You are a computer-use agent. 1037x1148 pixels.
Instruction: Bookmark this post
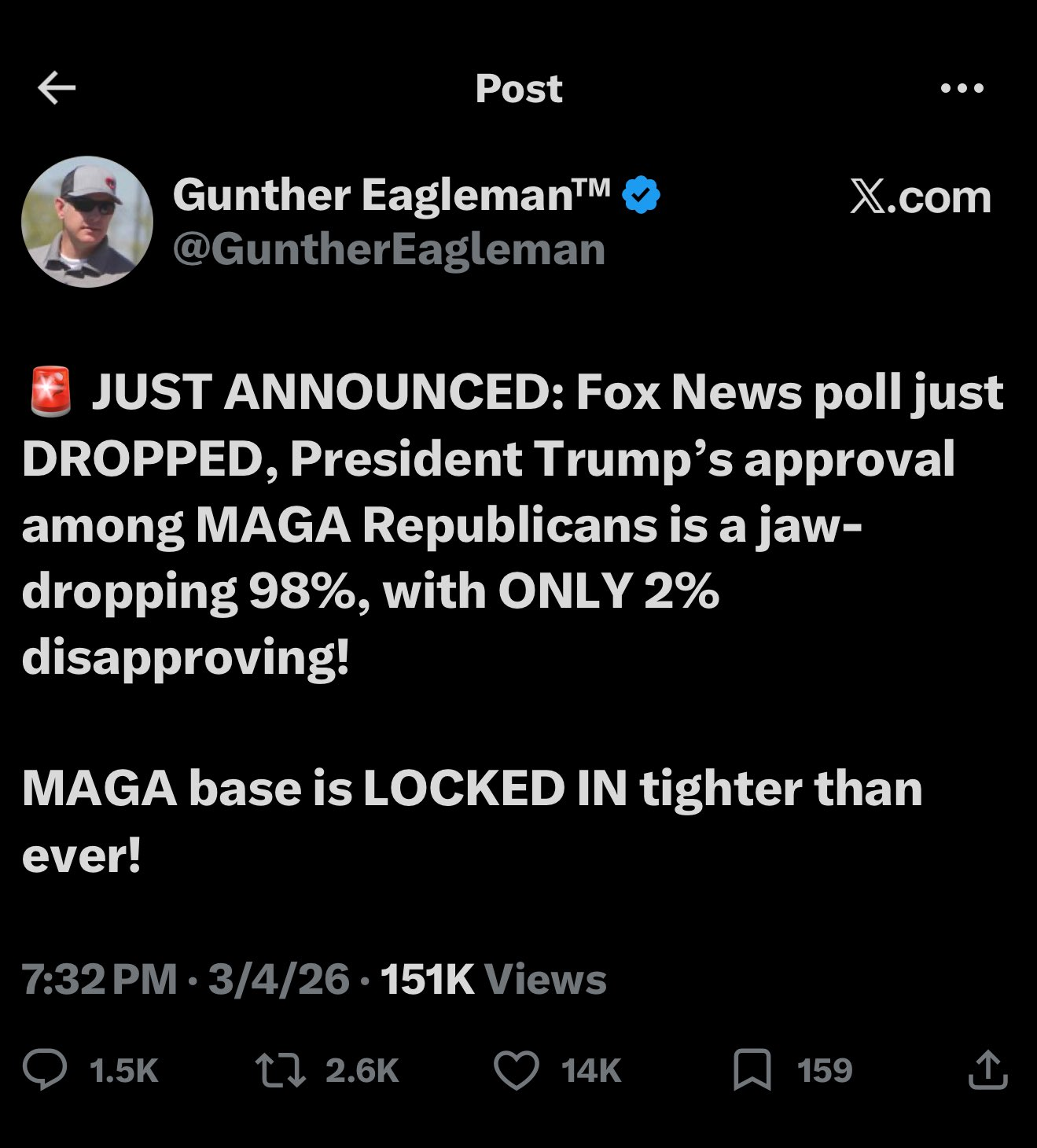coord(752,1070)
